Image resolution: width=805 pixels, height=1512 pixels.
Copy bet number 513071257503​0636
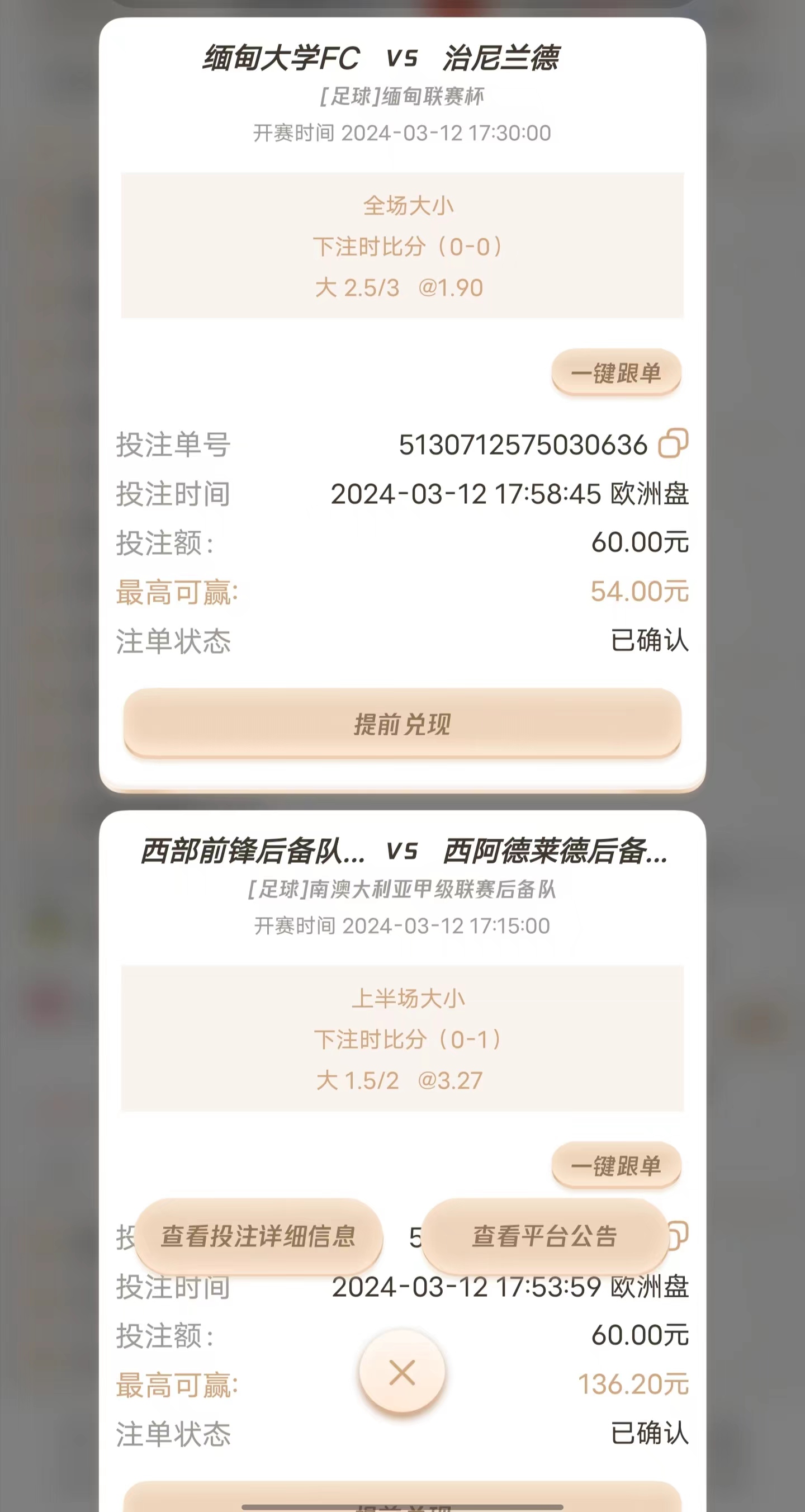tap(673, 444)
